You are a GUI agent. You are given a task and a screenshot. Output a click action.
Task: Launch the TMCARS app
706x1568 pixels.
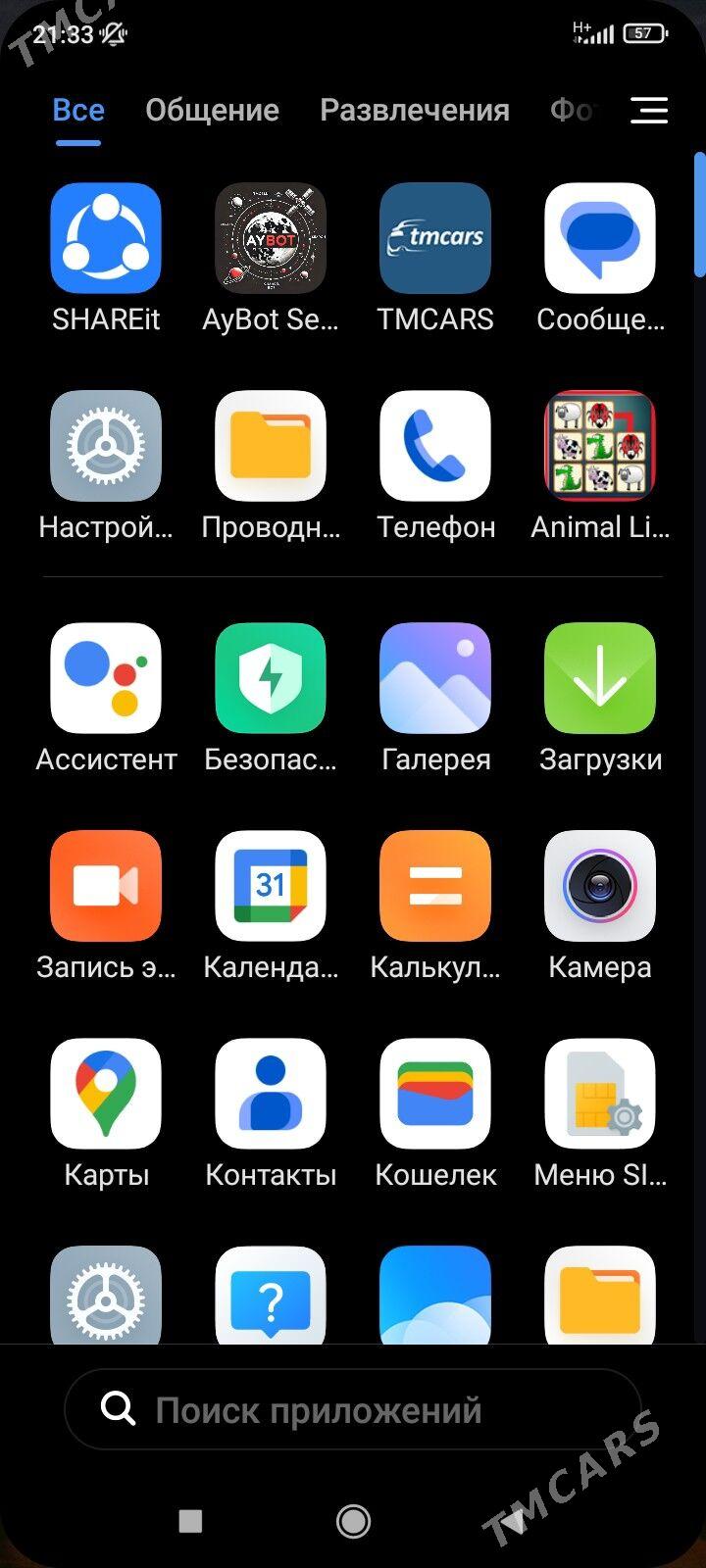point(435,238)
